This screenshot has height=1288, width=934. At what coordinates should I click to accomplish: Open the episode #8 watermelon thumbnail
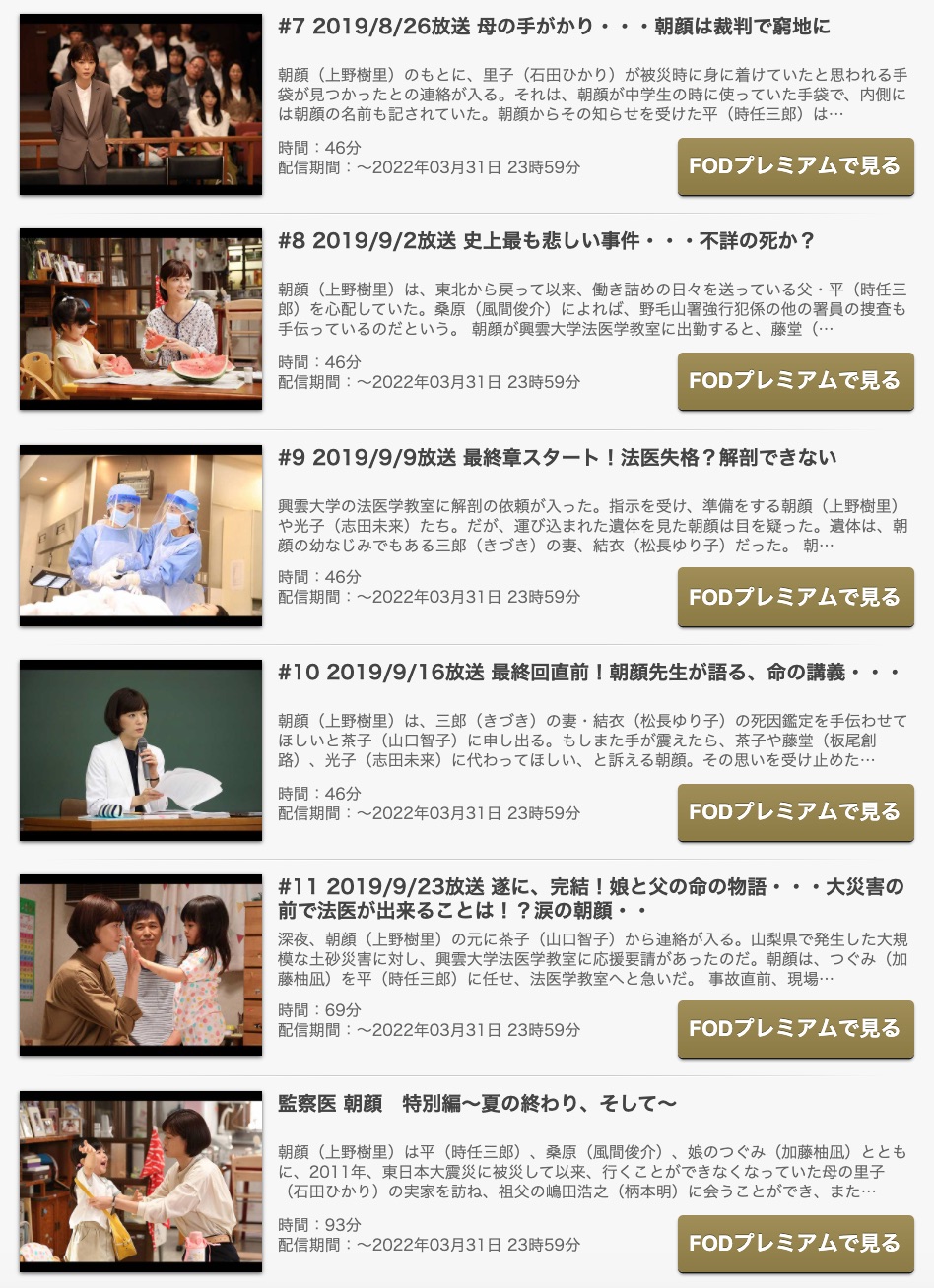click(141, 319)
